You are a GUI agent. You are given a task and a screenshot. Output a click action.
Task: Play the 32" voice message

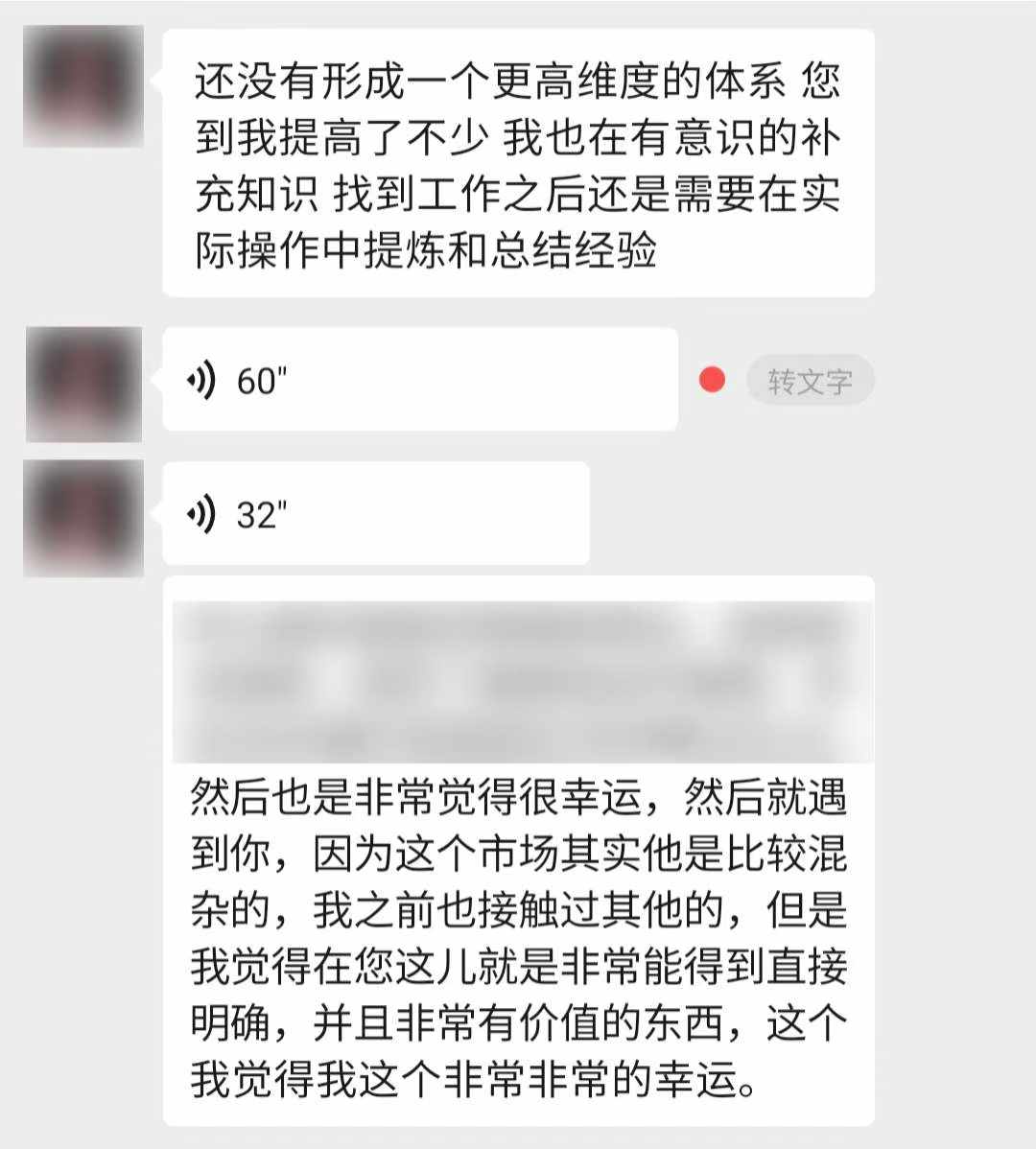point(375,514)
